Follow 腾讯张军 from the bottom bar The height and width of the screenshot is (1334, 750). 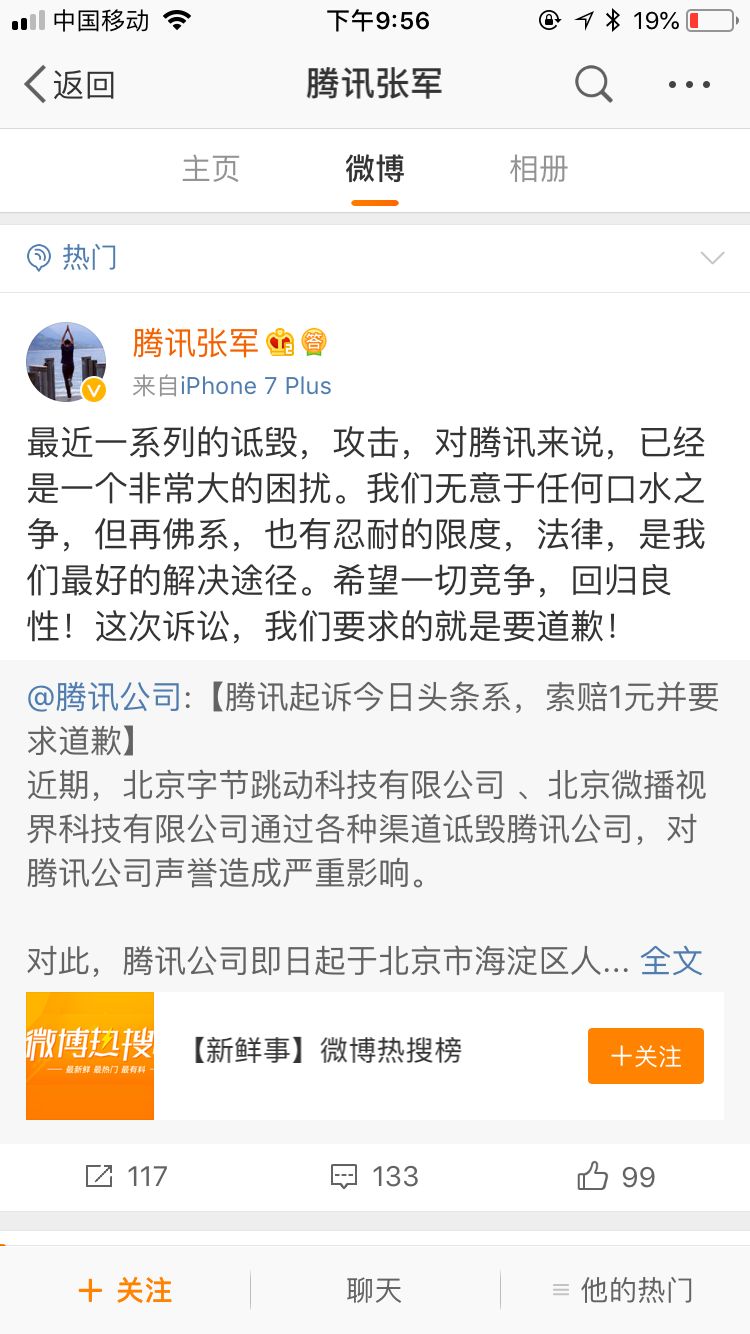click(125, 1290)
